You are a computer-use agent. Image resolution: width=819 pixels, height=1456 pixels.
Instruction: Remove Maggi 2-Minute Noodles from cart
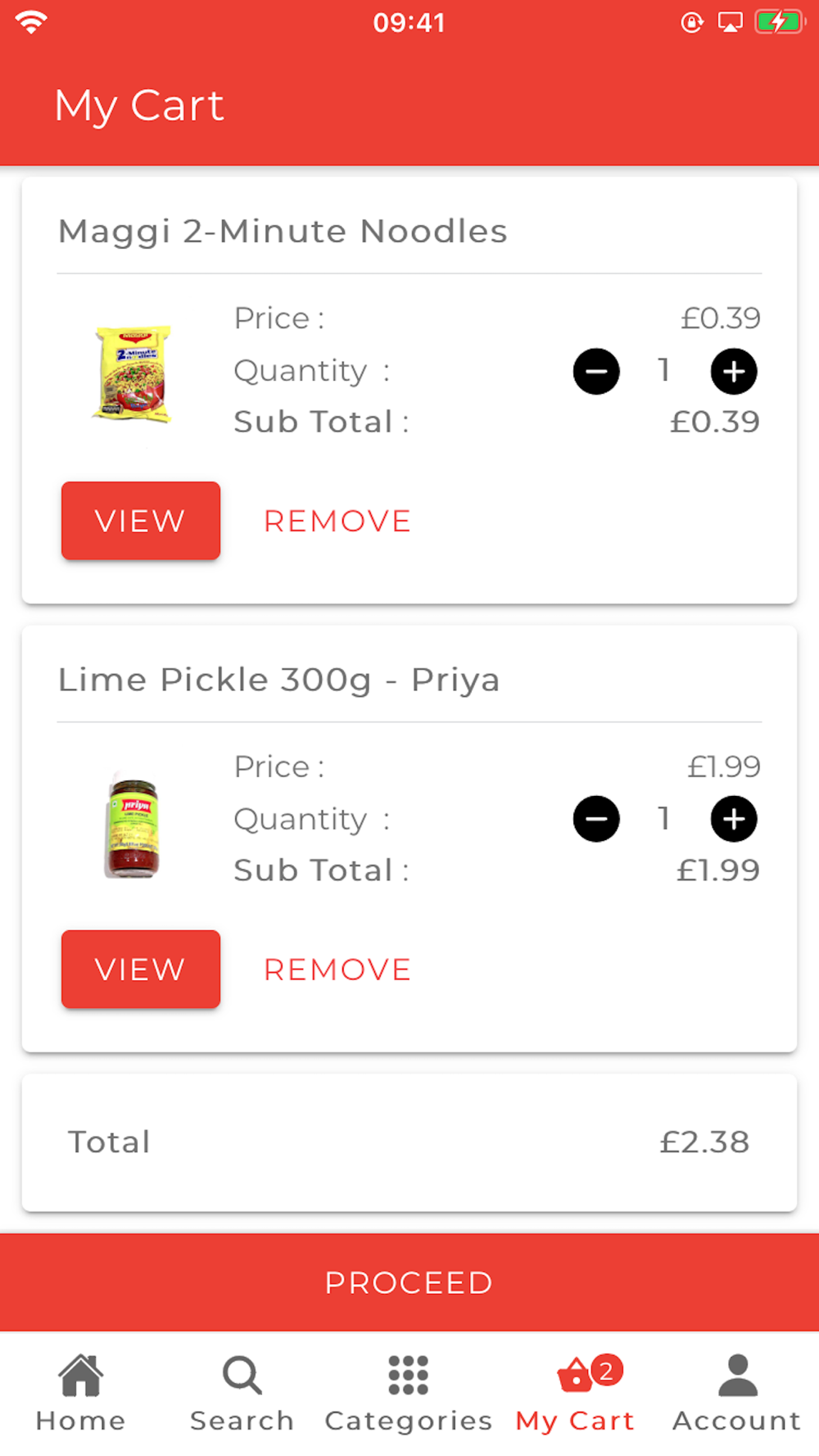tap(337, 521)
